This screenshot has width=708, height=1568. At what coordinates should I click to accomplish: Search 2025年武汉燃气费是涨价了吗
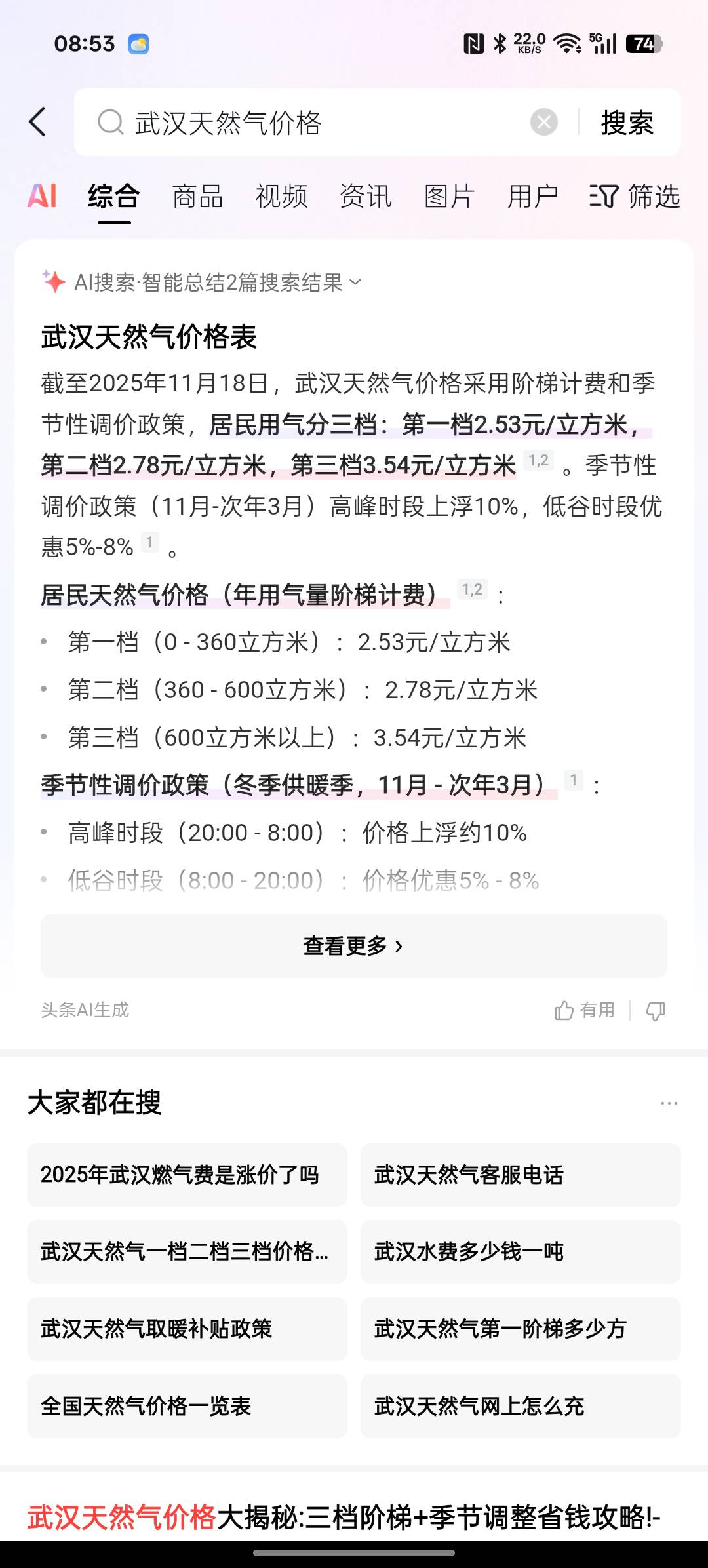pyautogui.click(x=187, y=1175)
